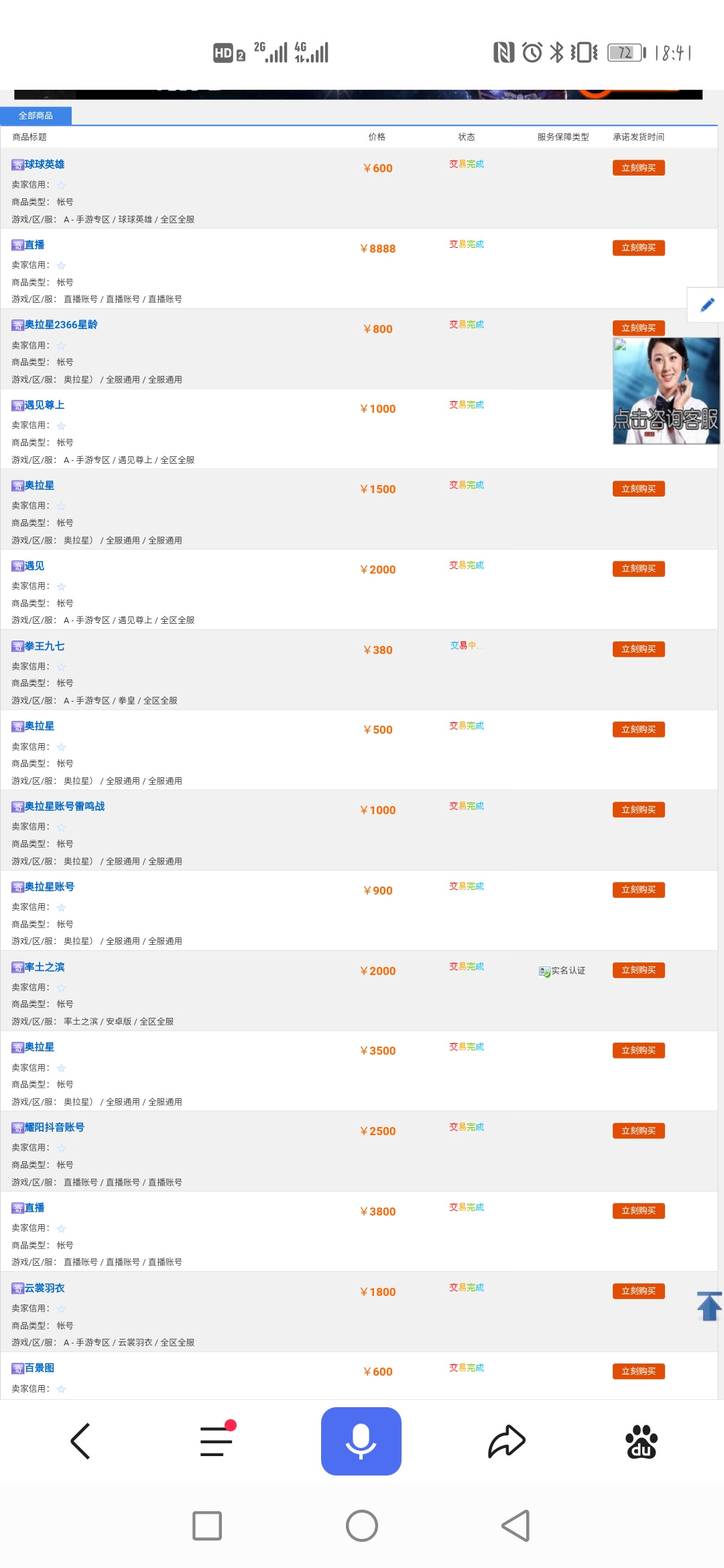Open the 球球英雄 listing title

click(44, 164)
